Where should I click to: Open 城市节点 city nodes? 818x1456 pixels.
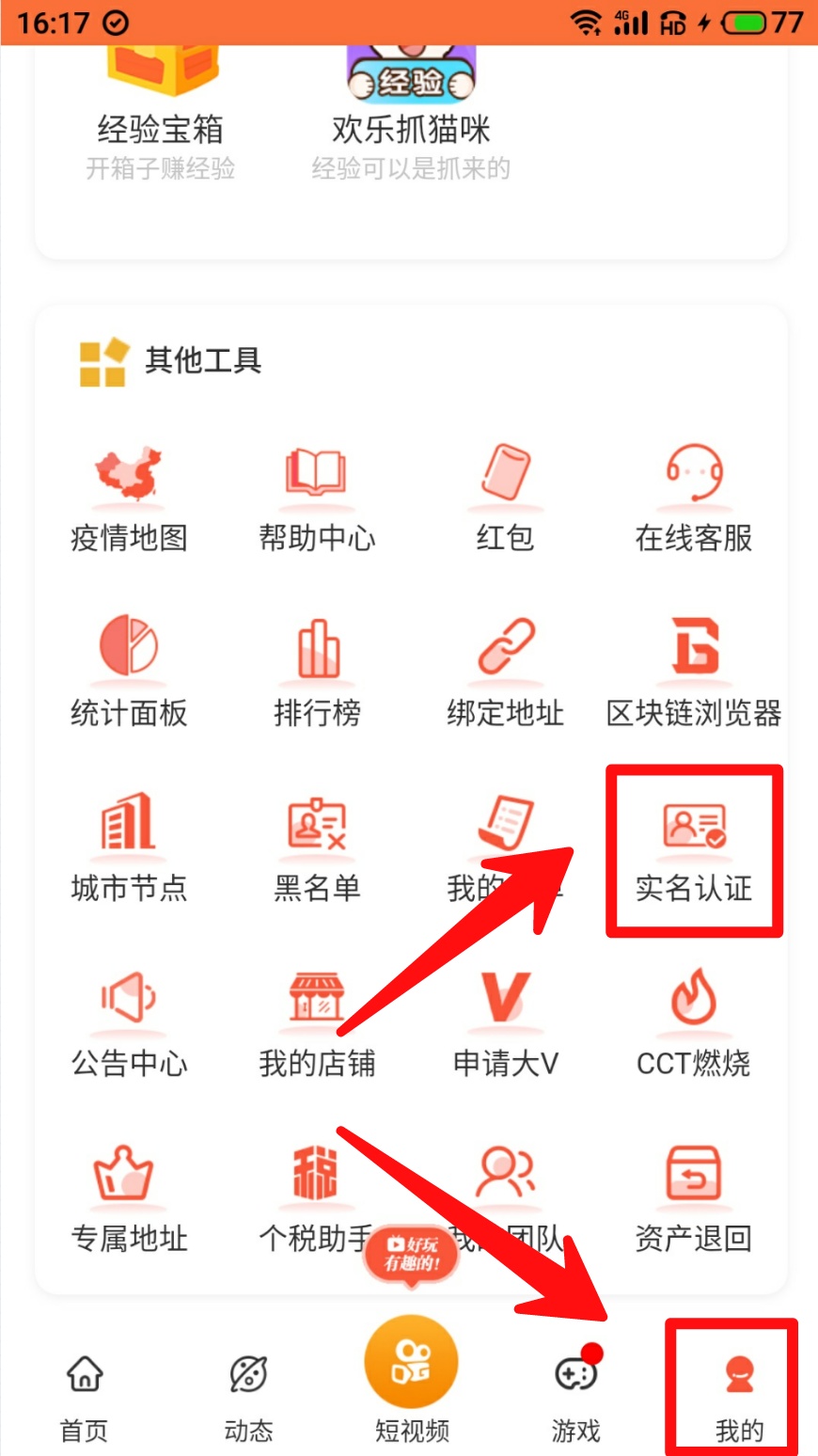[129, 848]
